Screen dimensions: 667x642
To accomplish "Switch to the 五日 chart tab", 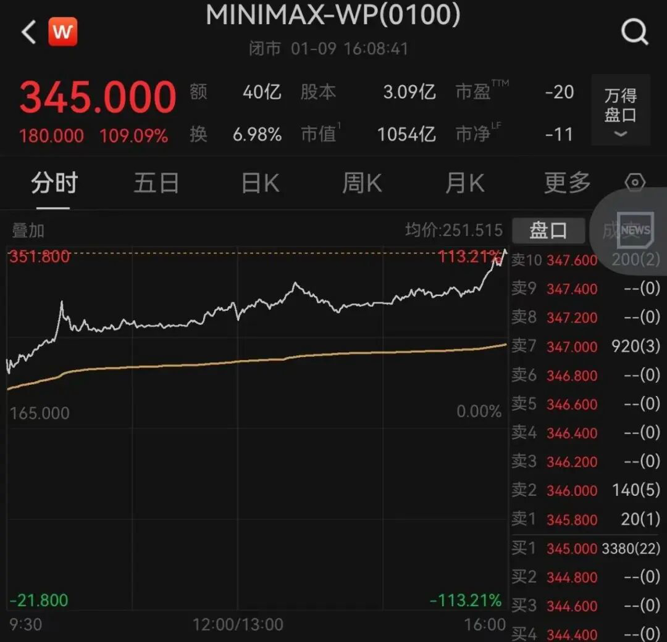I will point(156,182).
